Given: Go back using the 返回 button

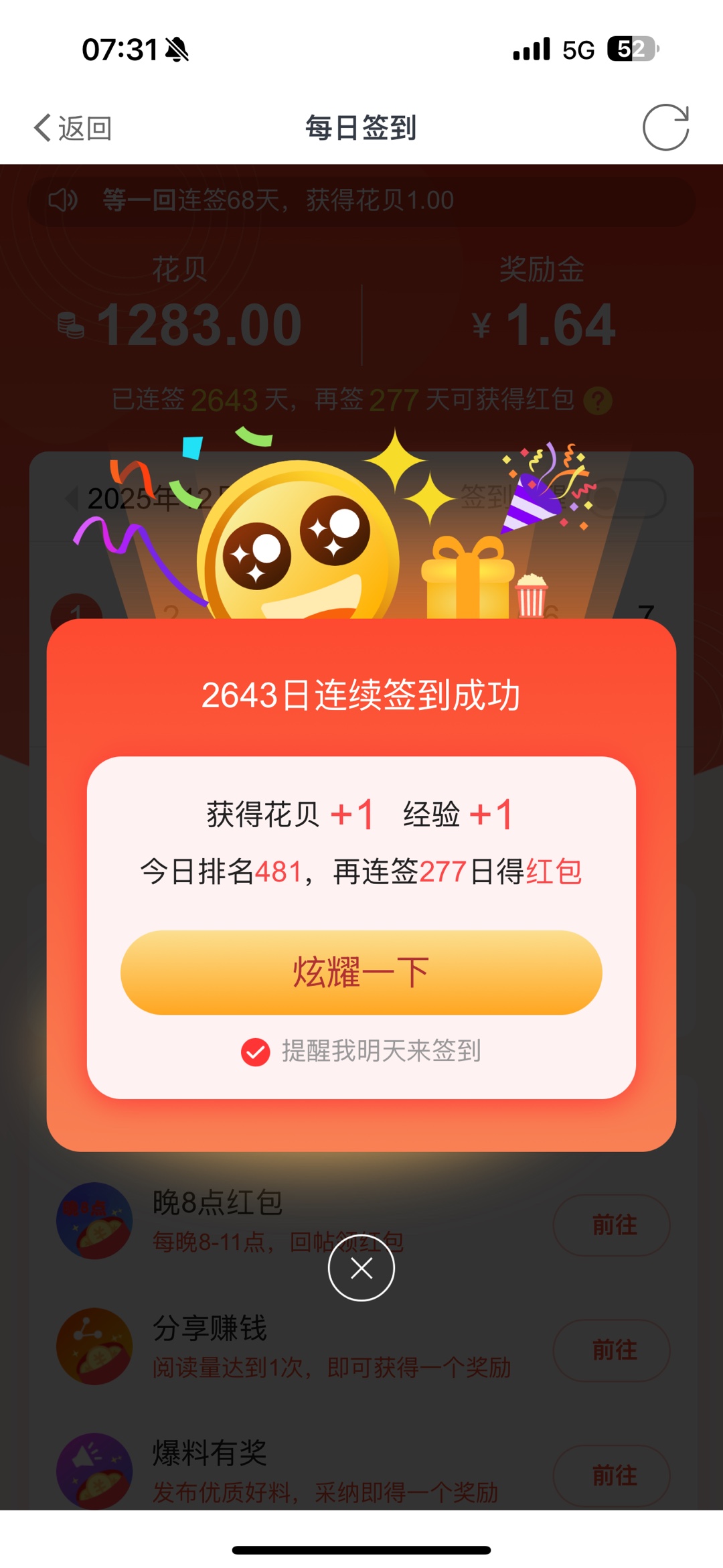Looking at the screenshot, I should 72,127.
